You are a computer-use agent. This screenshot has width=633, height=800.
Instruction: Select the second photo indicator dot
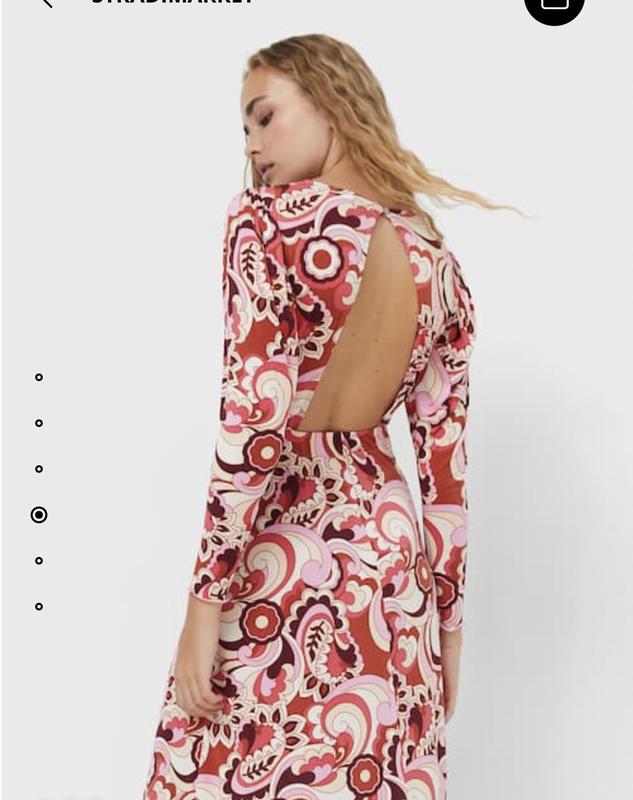pos(39,423)
